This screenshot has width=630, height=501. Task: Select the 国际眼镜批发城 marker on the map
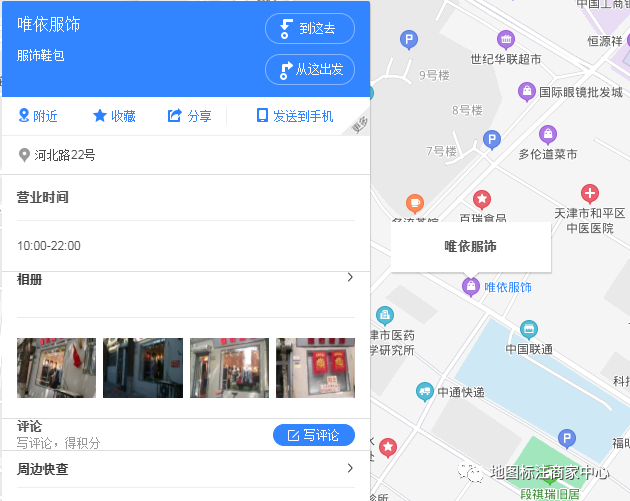click(x=526, y=92)
